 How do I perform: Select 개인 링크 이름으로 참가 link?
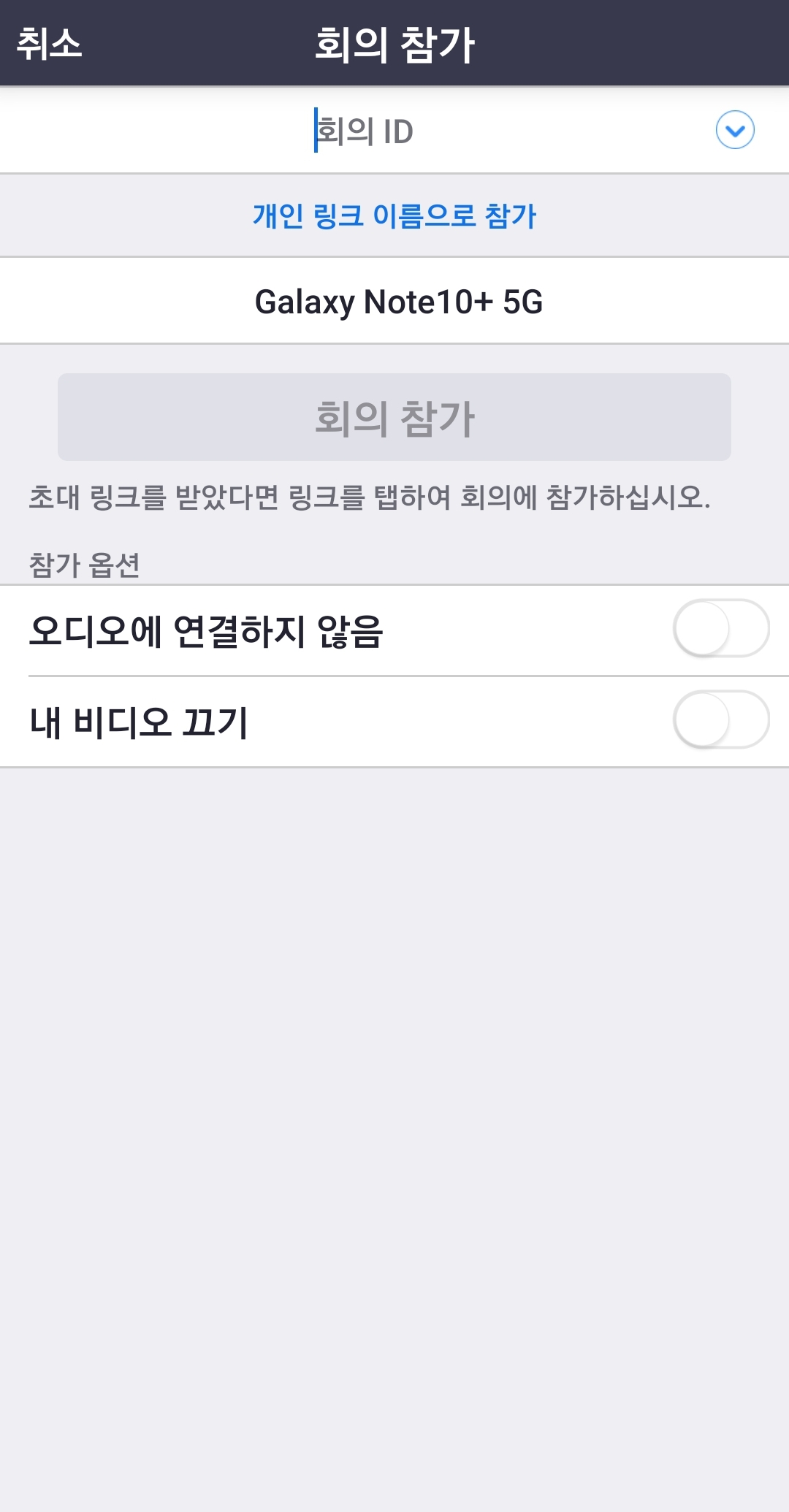tap(394, 216)
